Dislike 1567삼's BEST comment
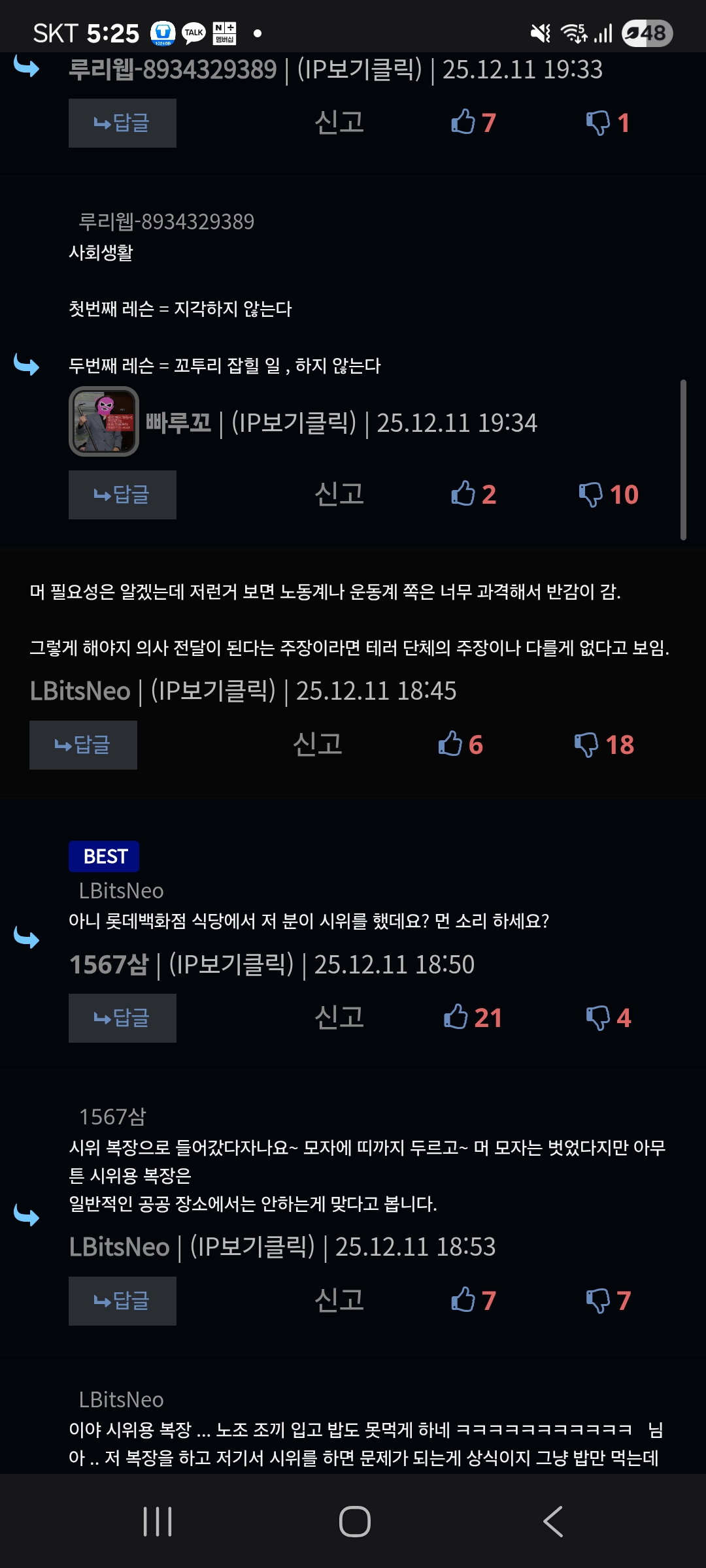The width and height of the screenshot is (706, 1568). pyautogui.click(x=607, y=1017)
